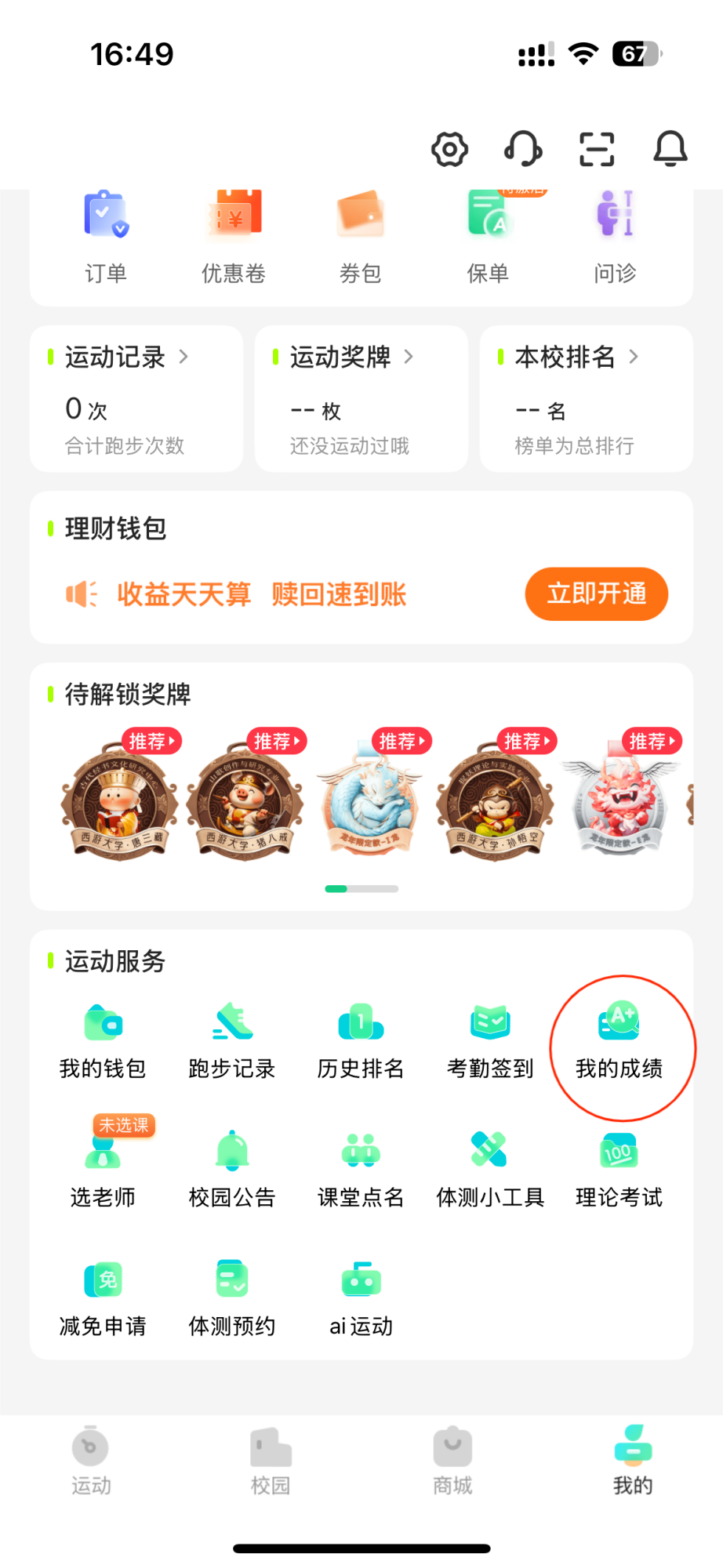Screen dimensions: 723x1568
Task: Contact customer service via headset icon
Action: point(523,149)
